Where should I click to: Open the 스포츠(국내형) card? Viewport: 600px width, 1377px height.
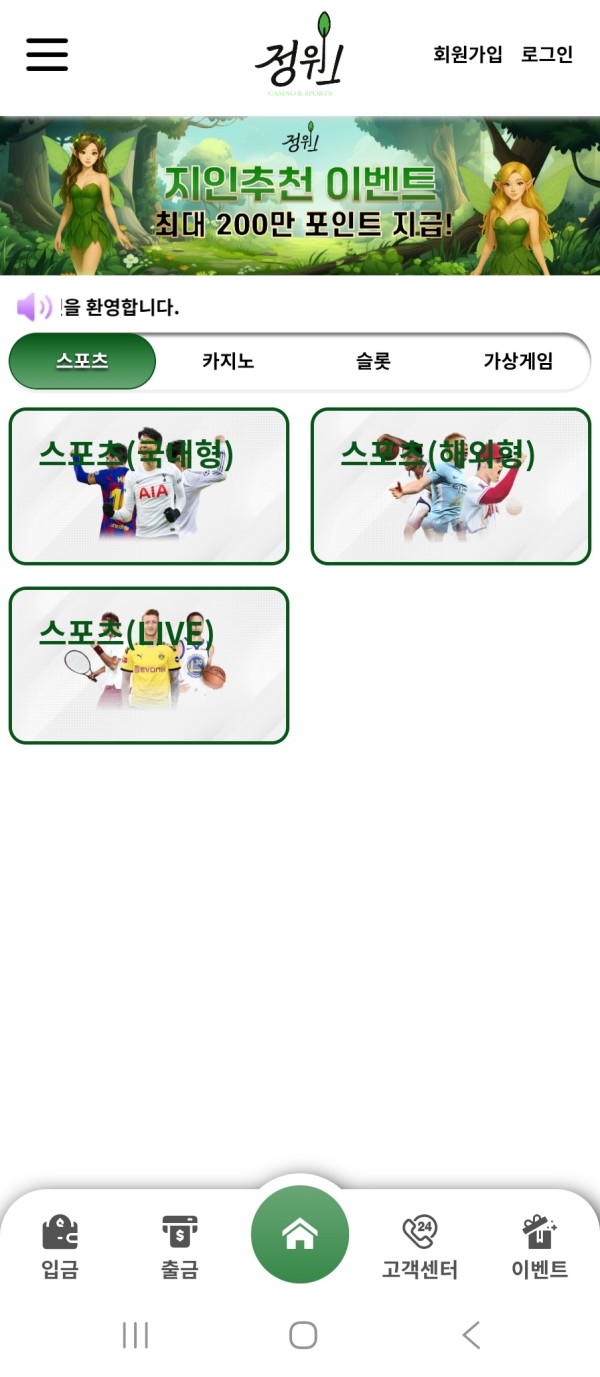click(x=149, y=486)
